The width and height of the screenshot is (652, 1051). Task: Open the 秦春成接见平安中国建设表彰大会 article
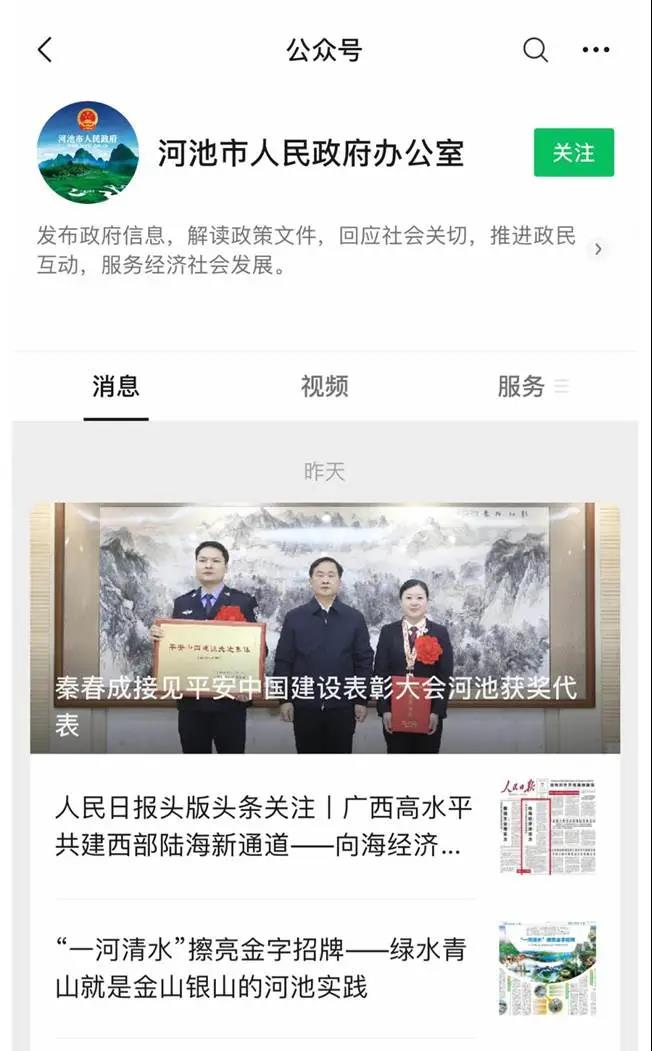click(x=325, y=627)
